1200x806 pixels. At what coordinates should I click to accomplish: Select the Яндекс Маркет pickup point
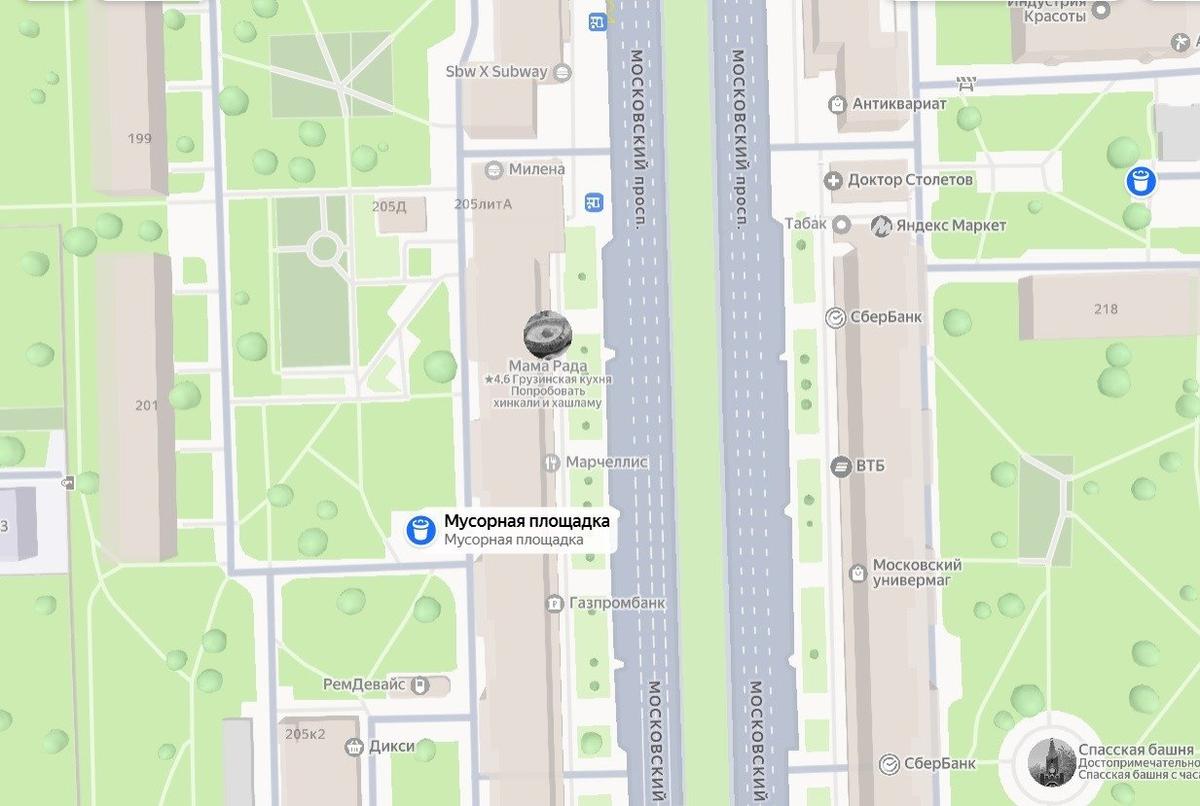click(x=882, y=226)
